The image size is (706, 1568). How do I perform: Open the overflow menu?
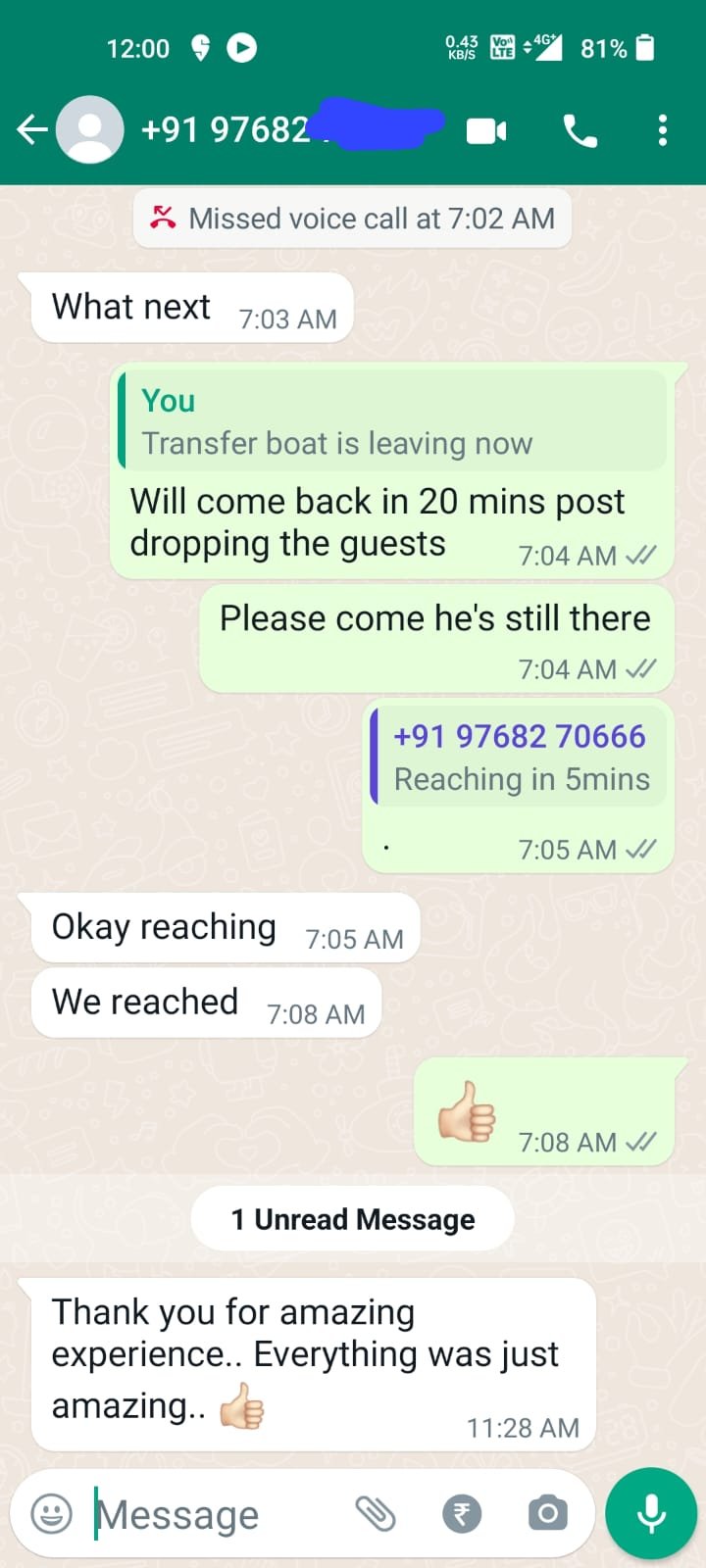point(663,130)
